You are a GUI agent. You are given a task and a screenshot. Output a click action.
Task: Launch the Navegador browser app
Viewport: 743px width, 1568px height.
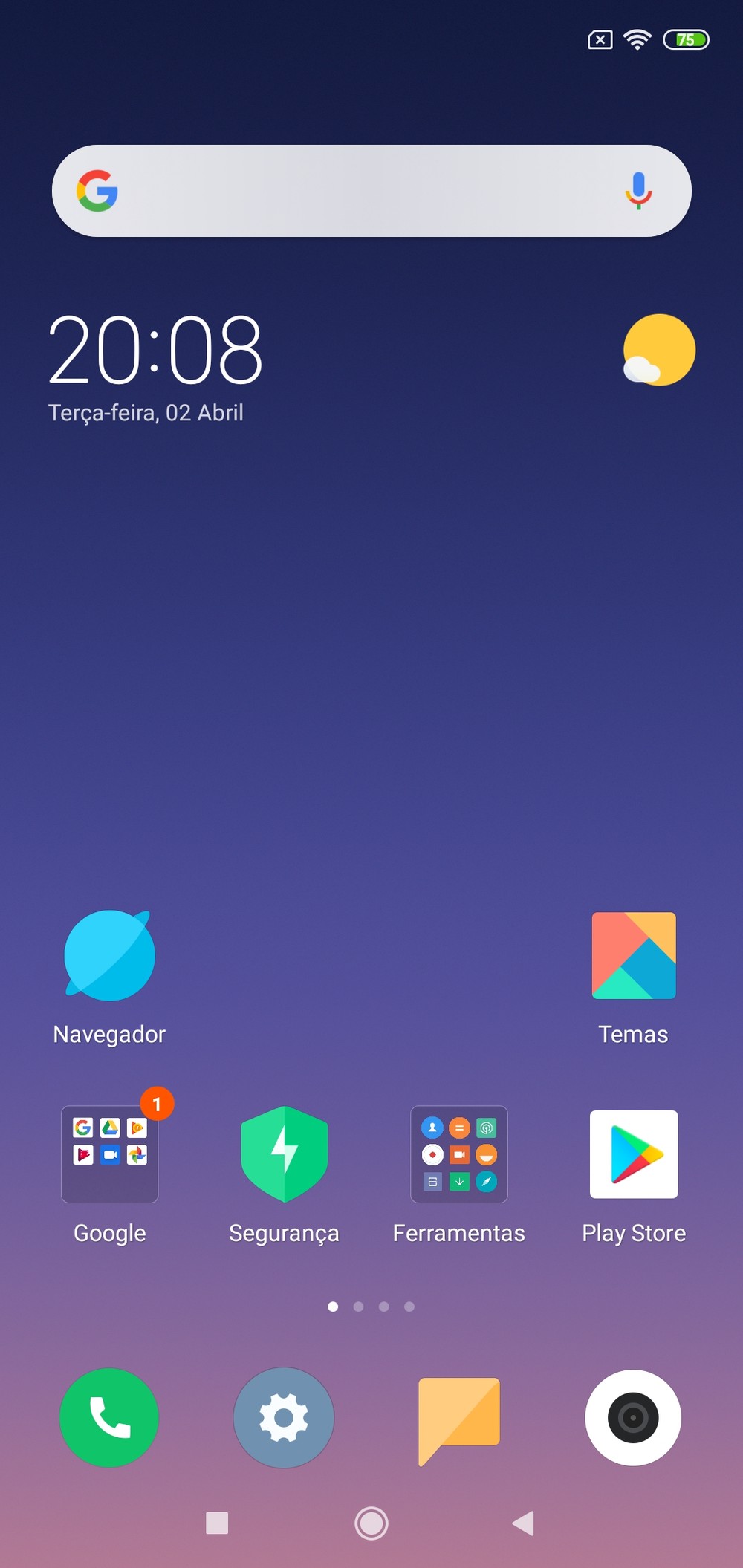109,956
